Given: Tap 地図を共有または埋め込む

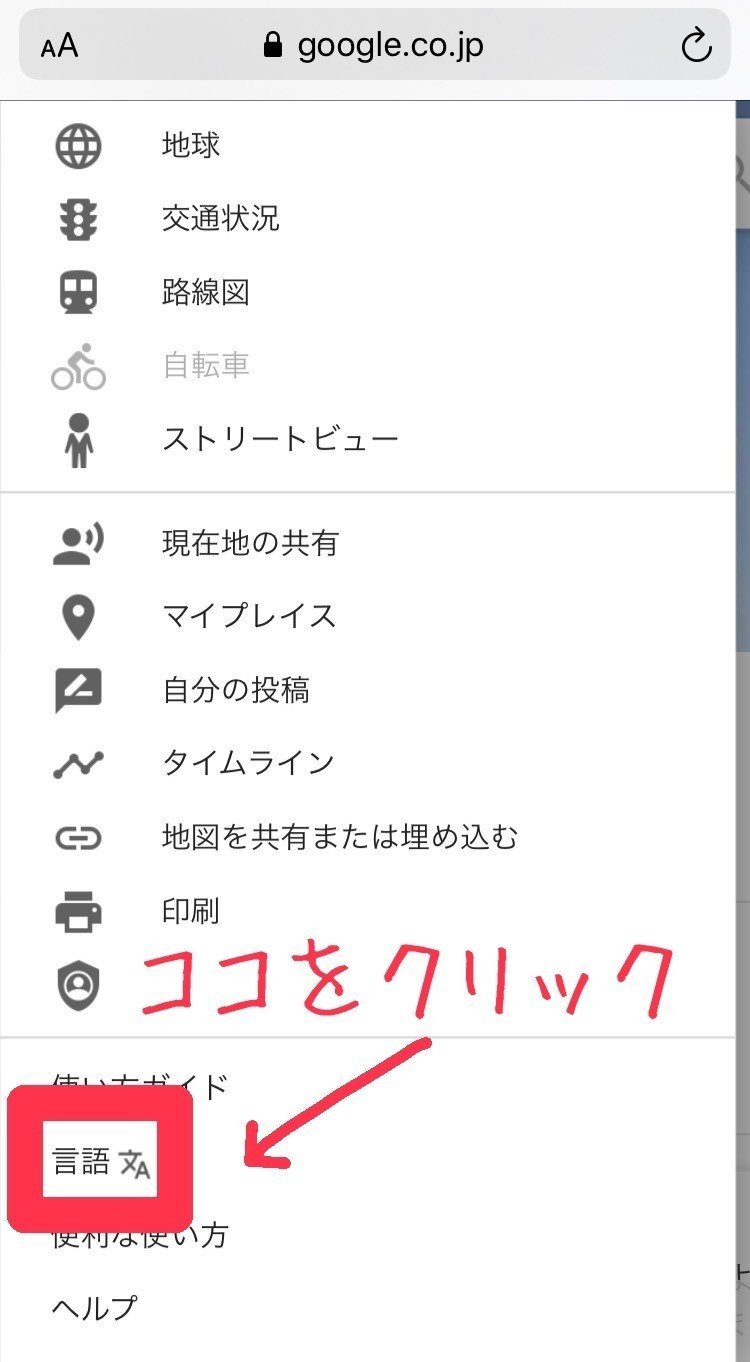Looking at the screenshot, I should coord(339,837).
